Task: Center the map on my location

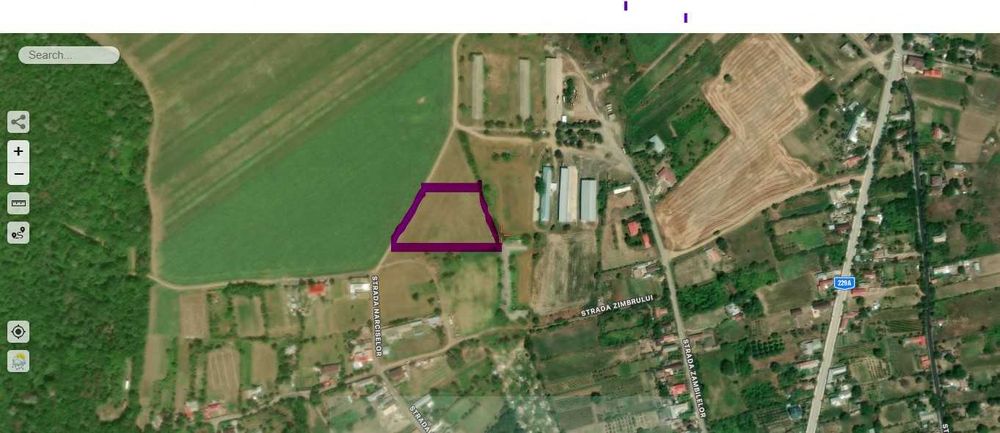Action: pos(18,331)
